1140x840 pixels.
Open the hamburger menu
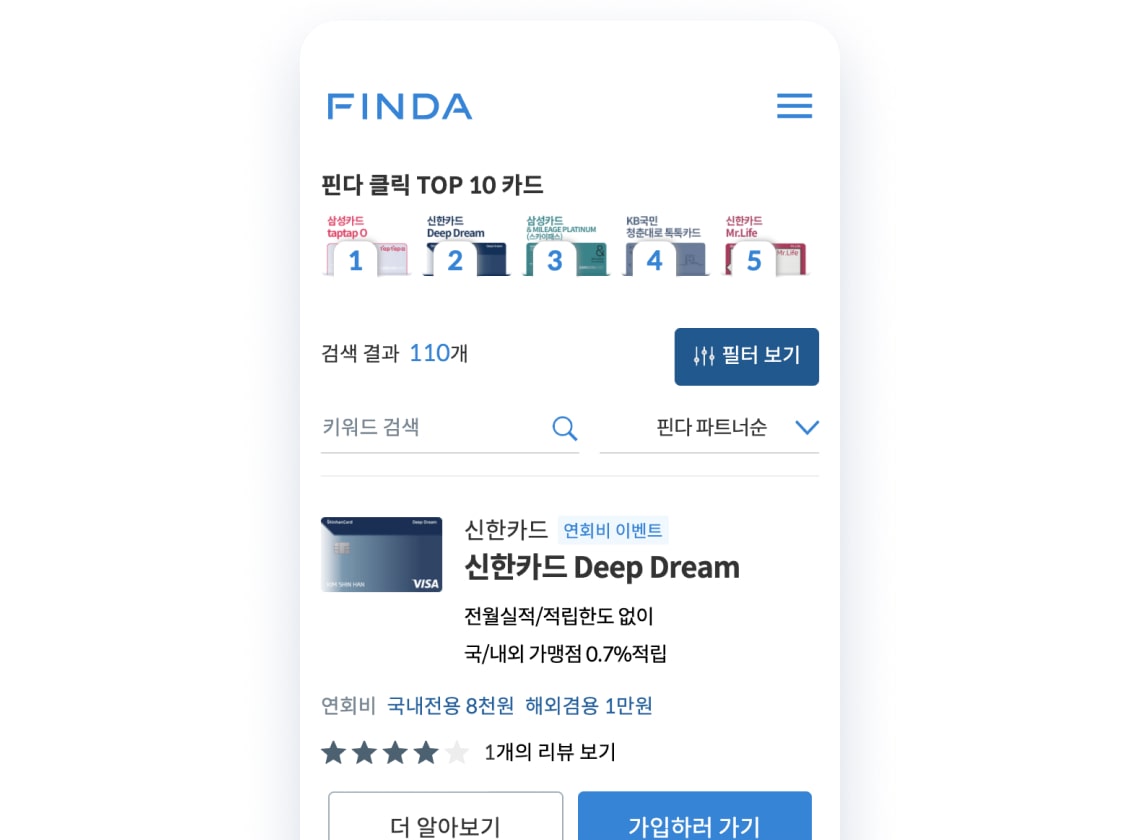(794, 106)
